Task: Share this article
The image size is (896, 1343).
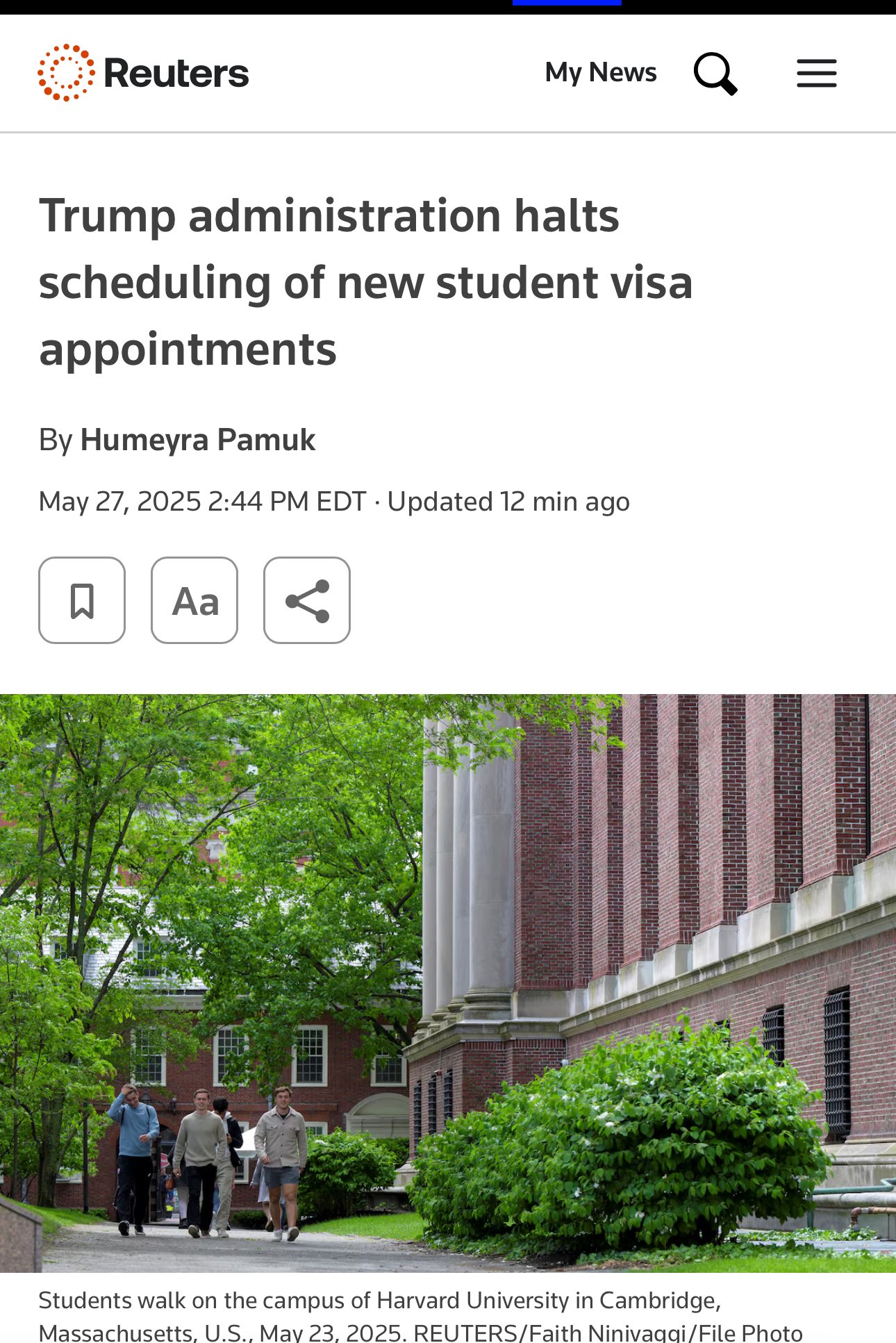Action: point(307,600)
